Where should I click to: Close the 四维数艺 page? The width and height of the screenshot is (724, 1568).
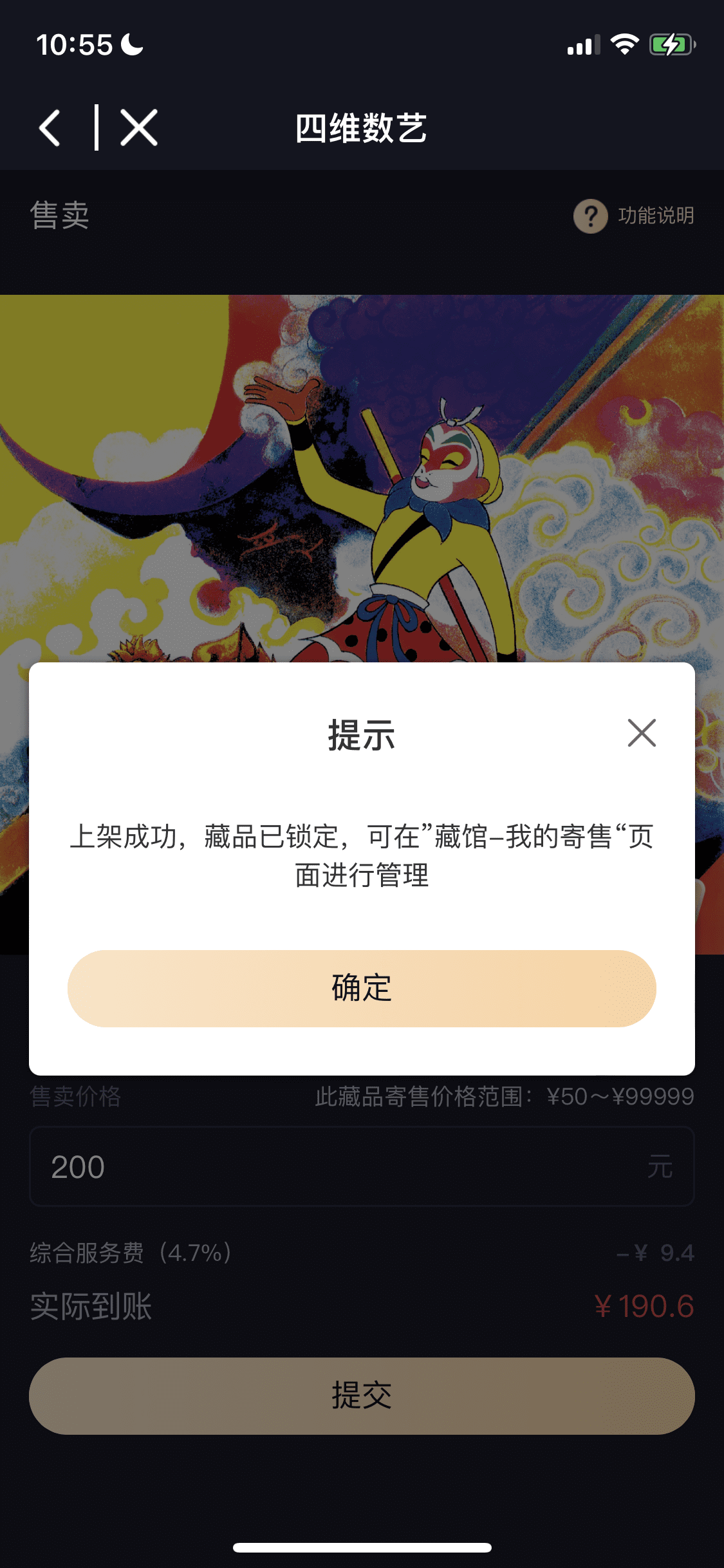pos(139,128)
